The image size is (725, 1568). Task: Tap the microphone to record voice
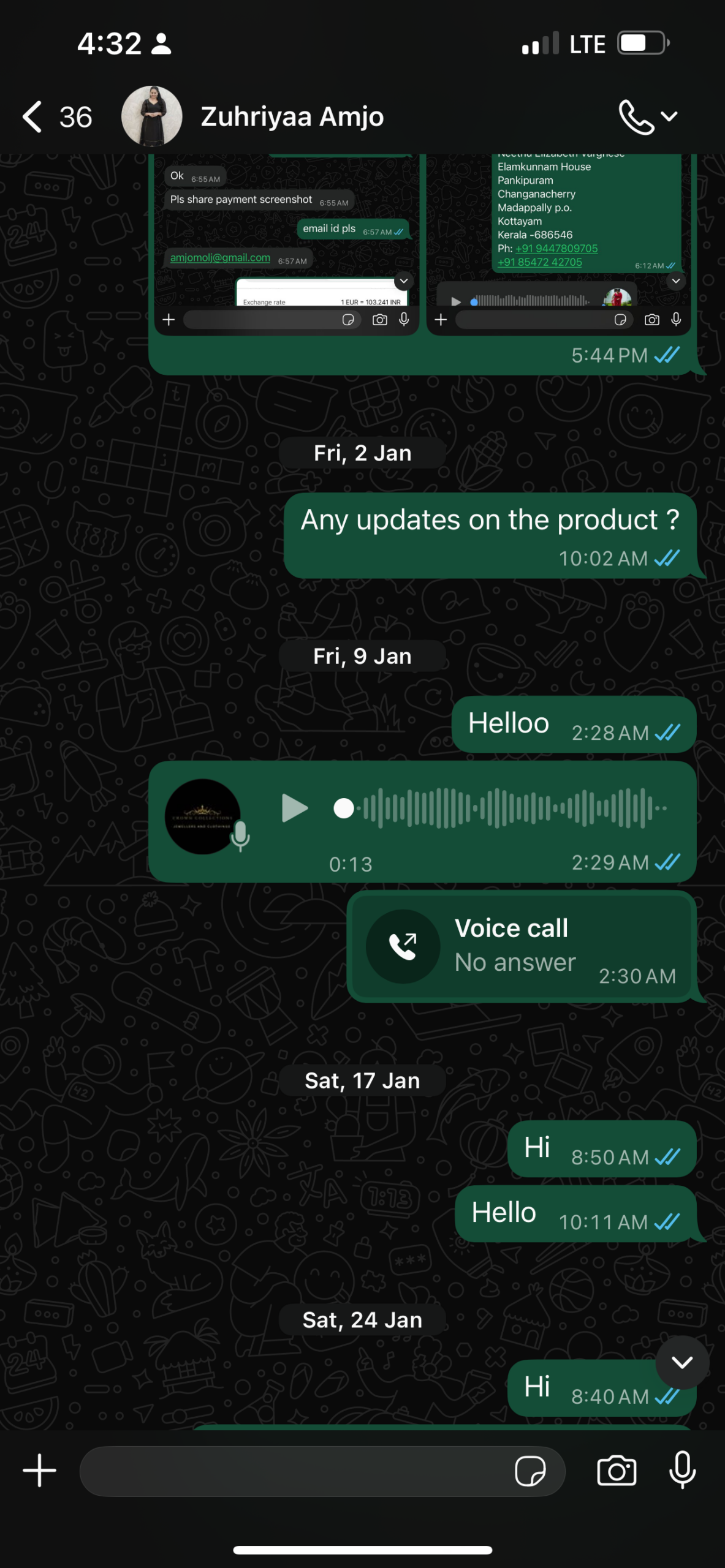click(682, 1471)
